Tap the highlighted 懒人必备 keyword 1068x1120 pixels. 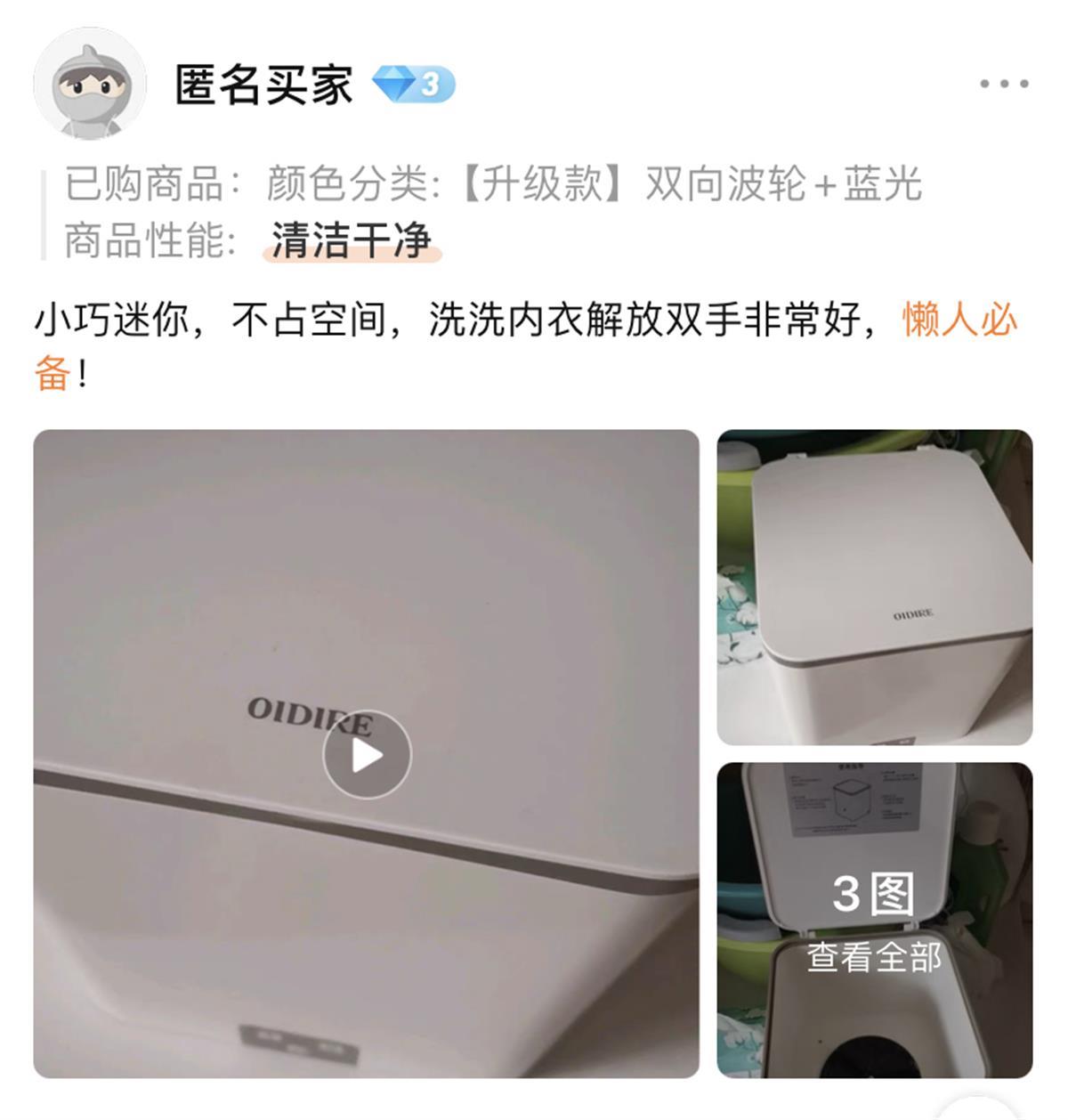[959, 321]
